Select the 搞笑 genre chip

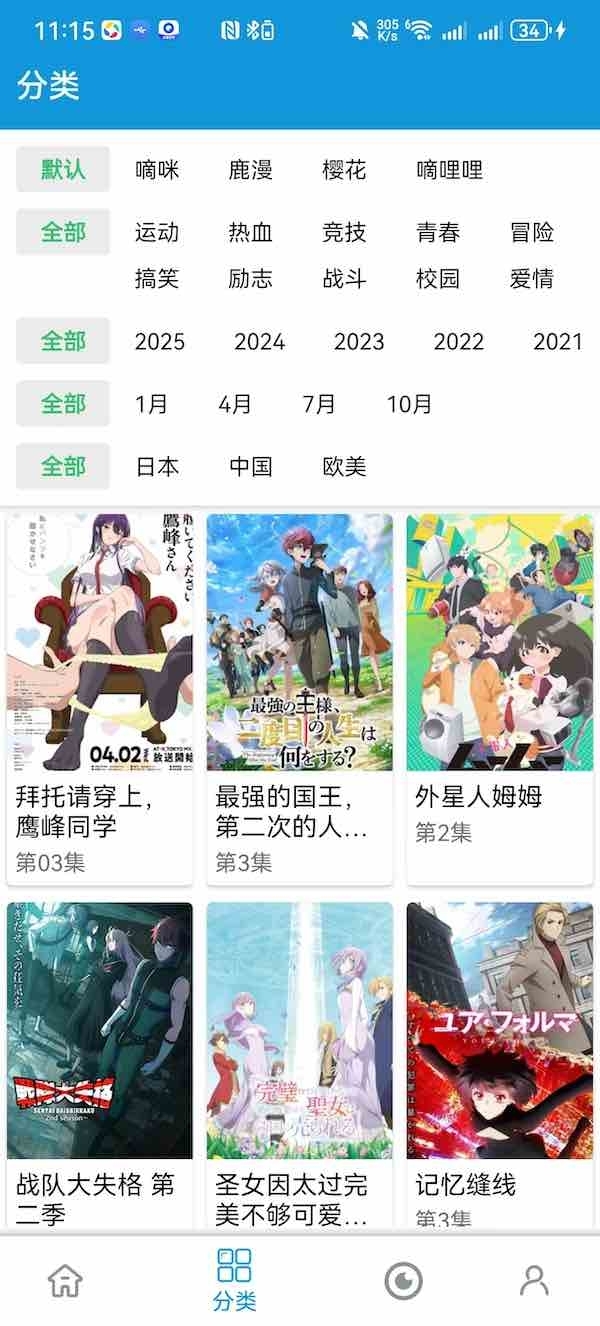coord(157,279)
